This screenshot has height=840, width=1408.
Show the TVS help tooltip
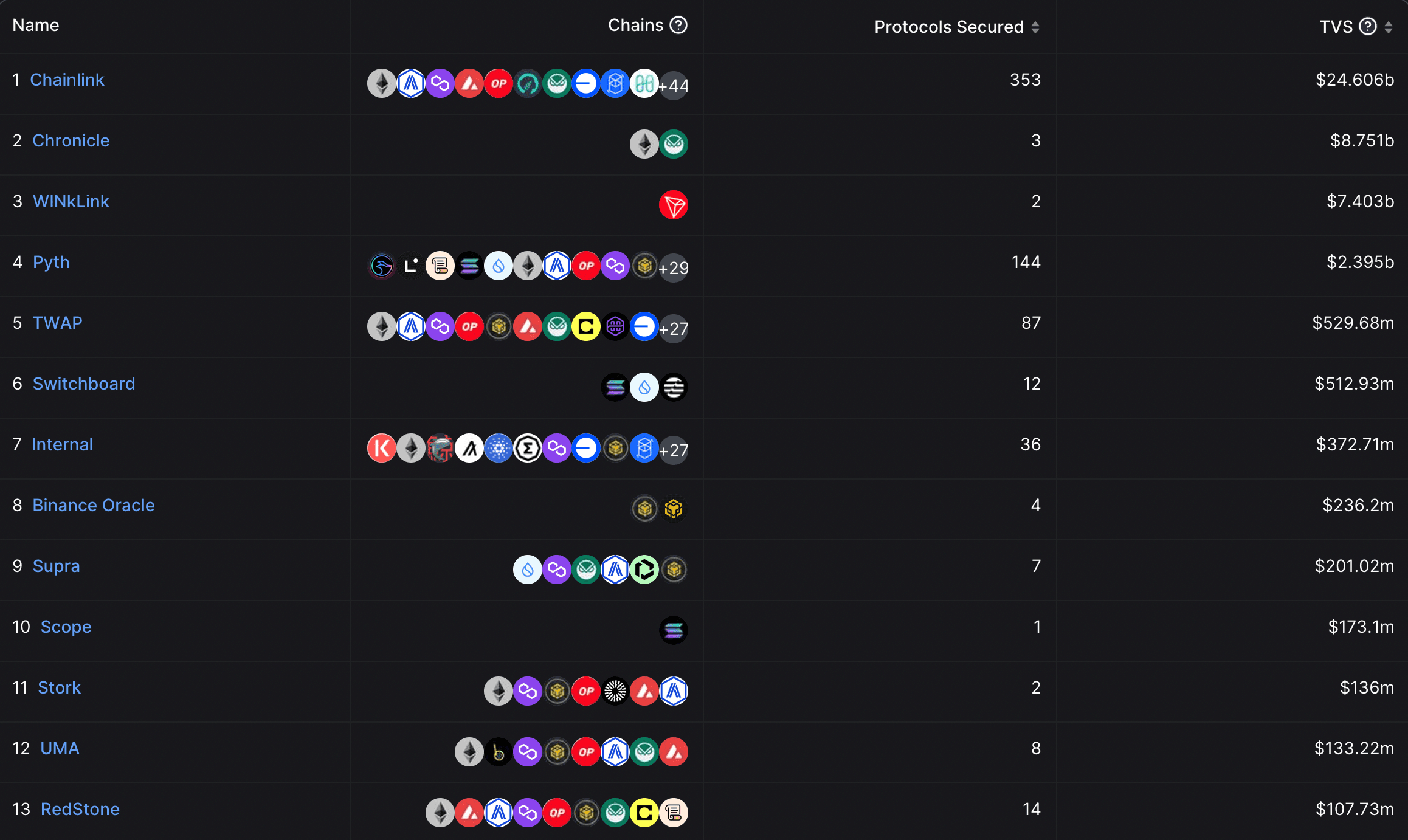(x=1367, y=27)
